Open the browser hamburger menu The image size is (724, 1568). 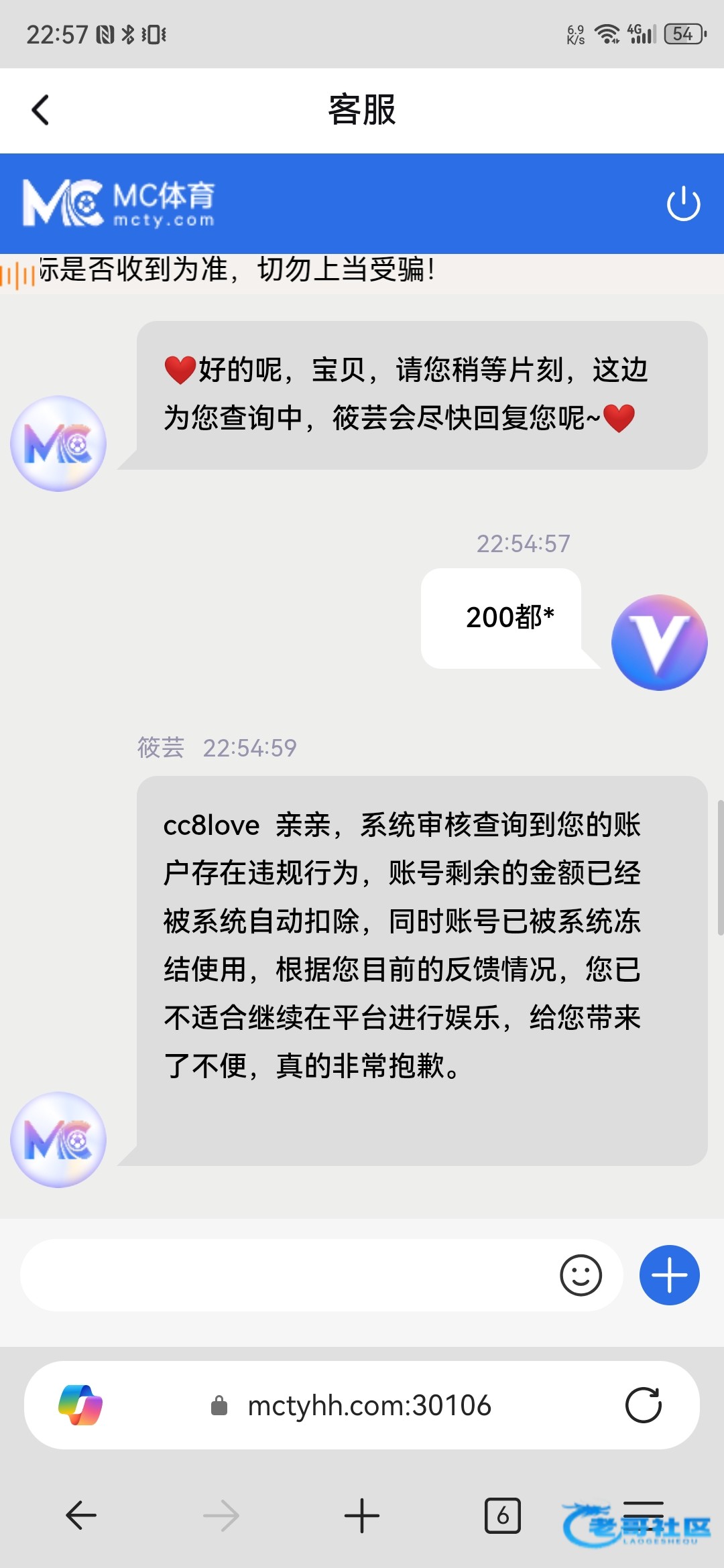click(644, 1515)
